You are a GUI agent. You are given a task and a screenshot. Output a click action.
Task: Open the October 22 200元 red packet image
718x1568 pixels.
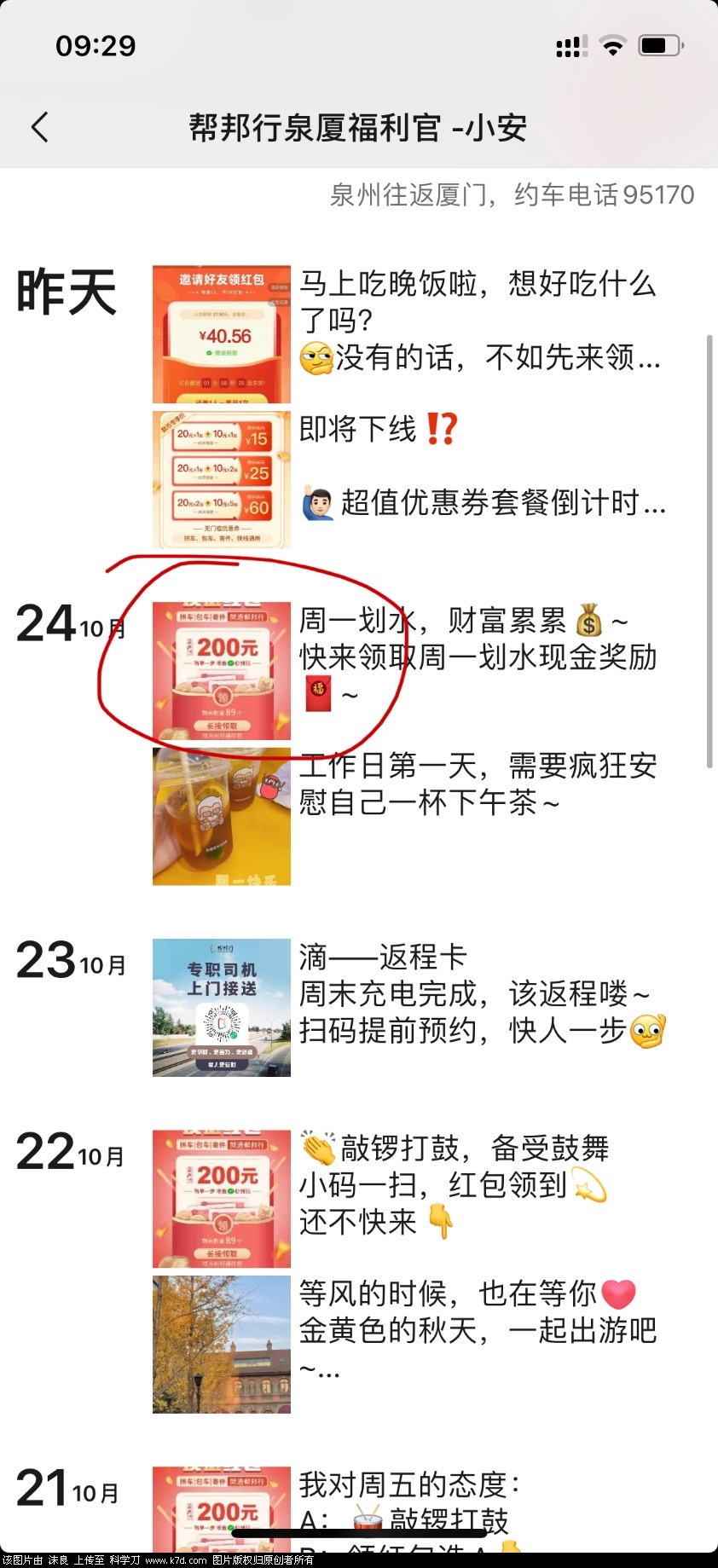click(222, 1198)
